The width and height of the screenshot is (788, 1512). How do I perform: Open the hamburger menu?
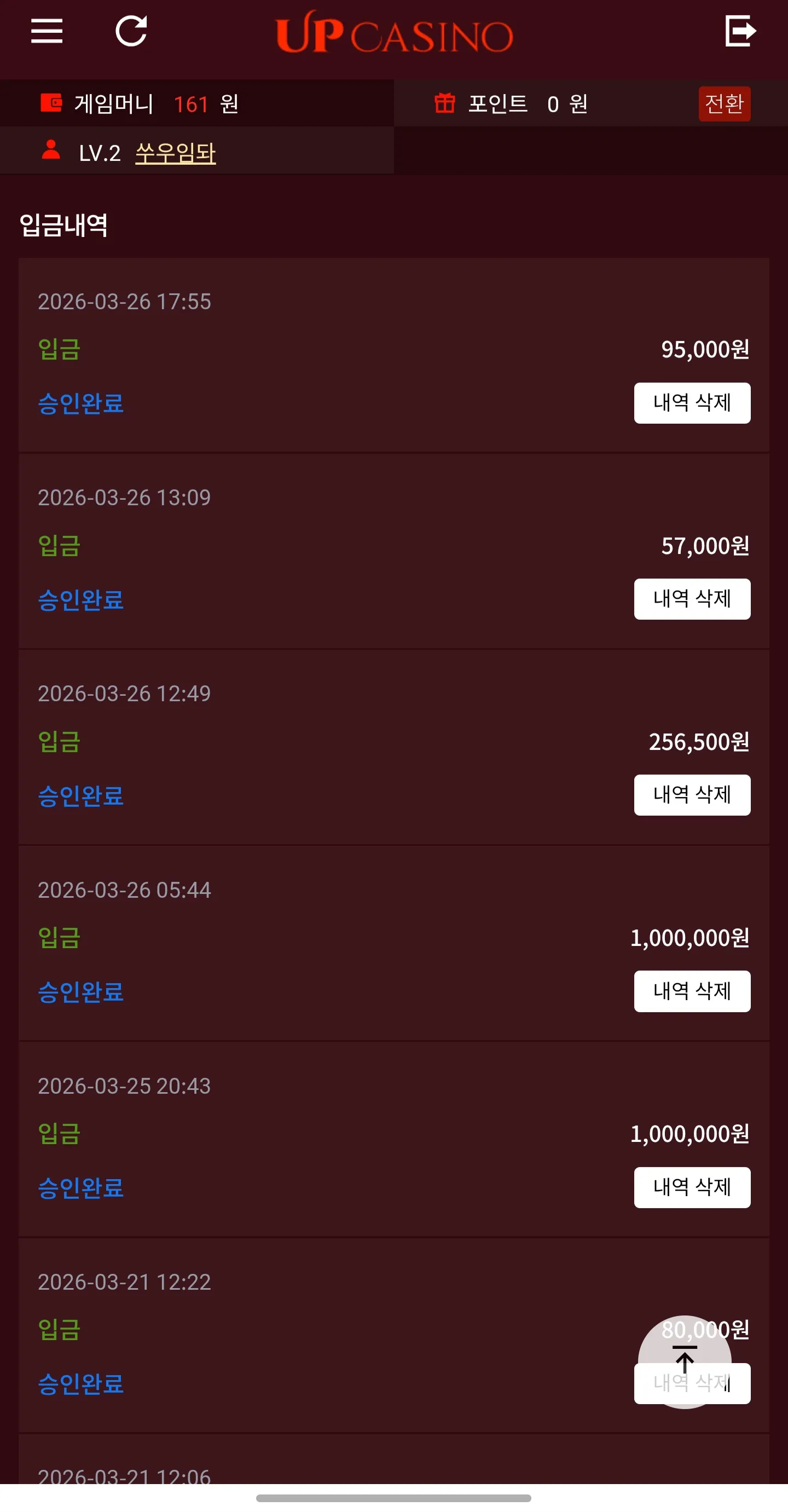pyautogui.click(x=47, y=31)
